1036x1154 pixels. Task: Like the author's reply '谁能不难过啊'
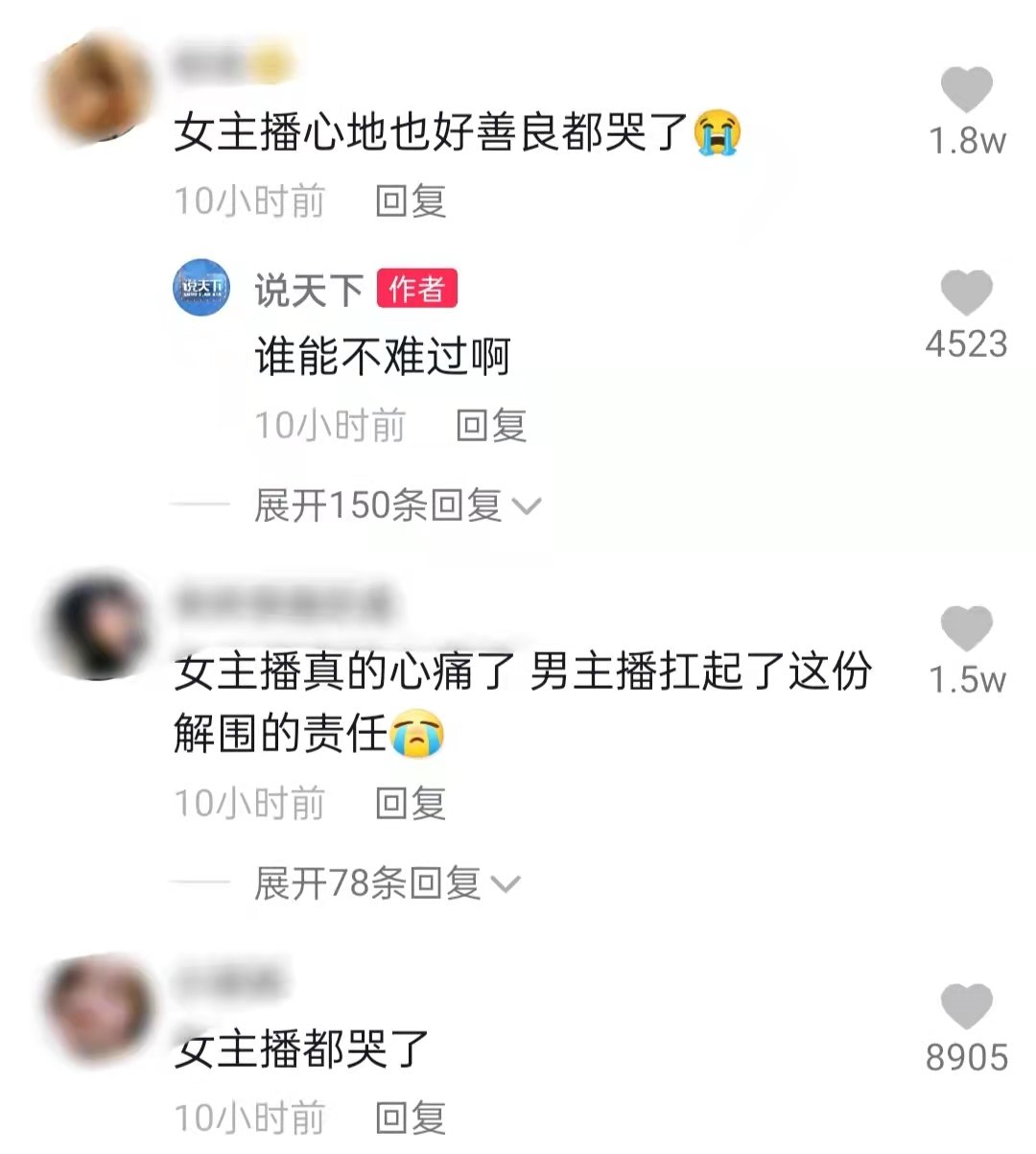[966, 293]
